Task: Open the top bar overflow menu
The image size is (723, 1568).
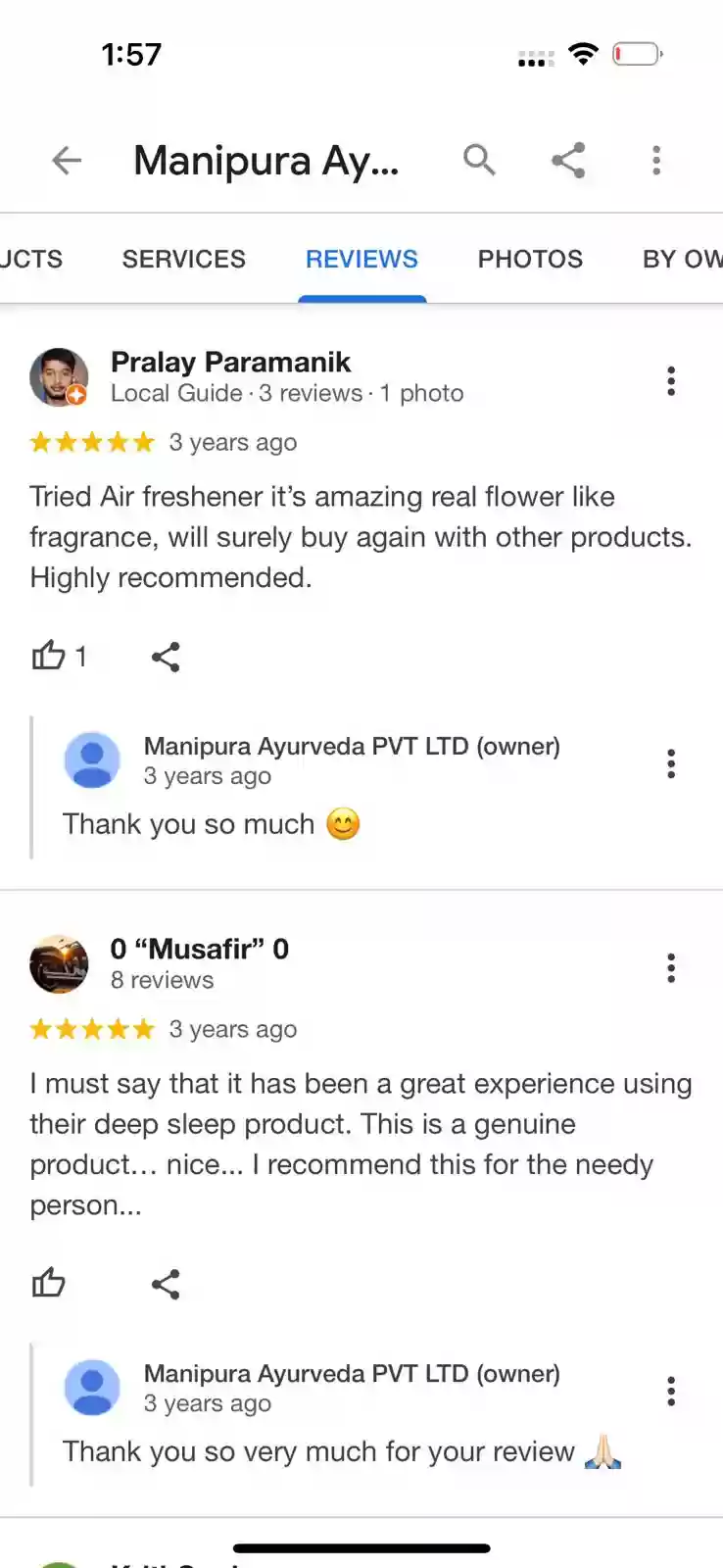Action: pos(656,160)
